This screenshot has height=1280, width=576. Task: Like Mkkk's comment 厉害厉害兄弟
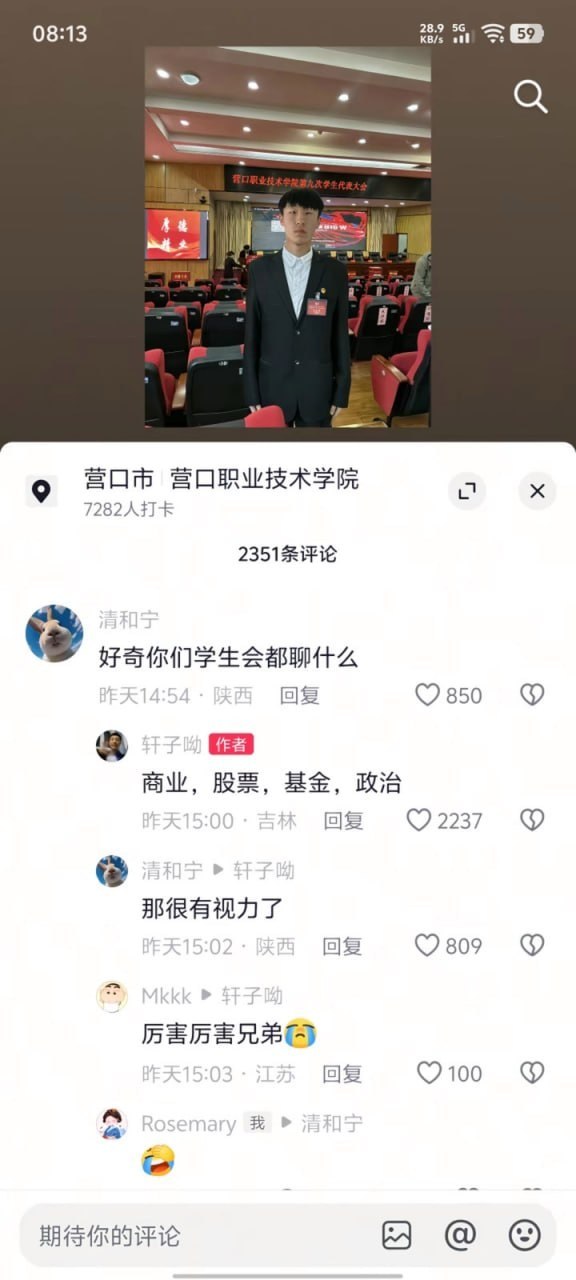click(x=449, y=1074)
